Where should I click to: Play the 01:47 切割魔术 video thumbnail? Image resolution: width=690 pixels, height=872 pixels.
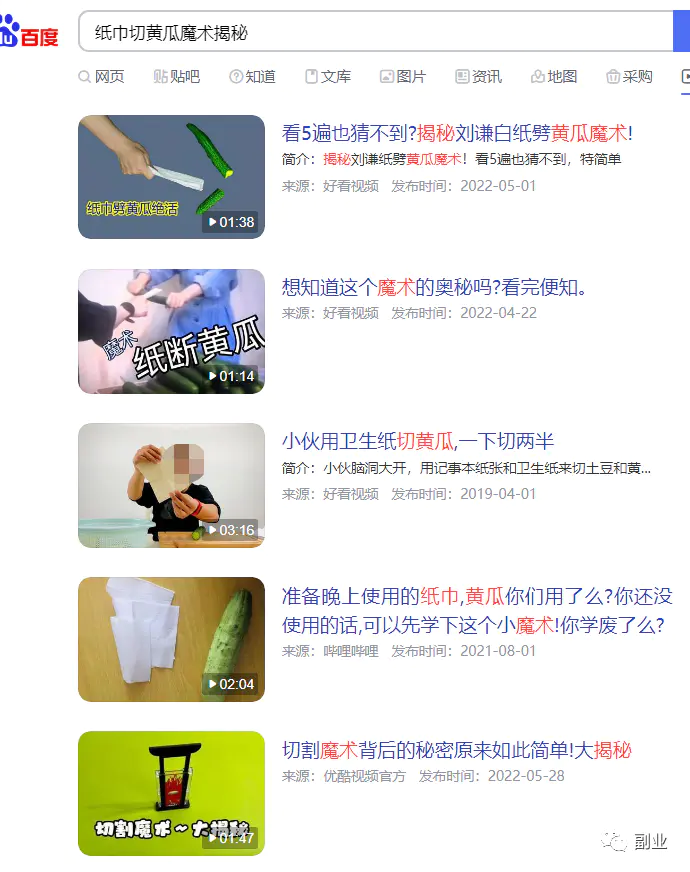171,793
